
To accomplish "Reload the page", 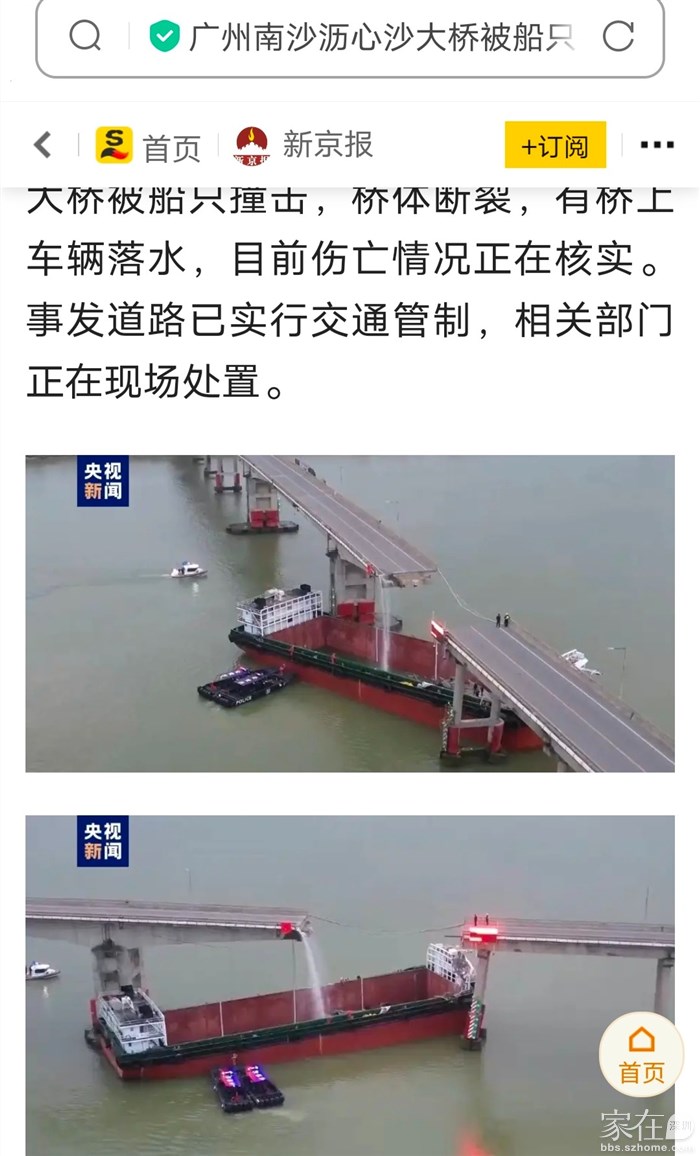I will coord(618,37).
